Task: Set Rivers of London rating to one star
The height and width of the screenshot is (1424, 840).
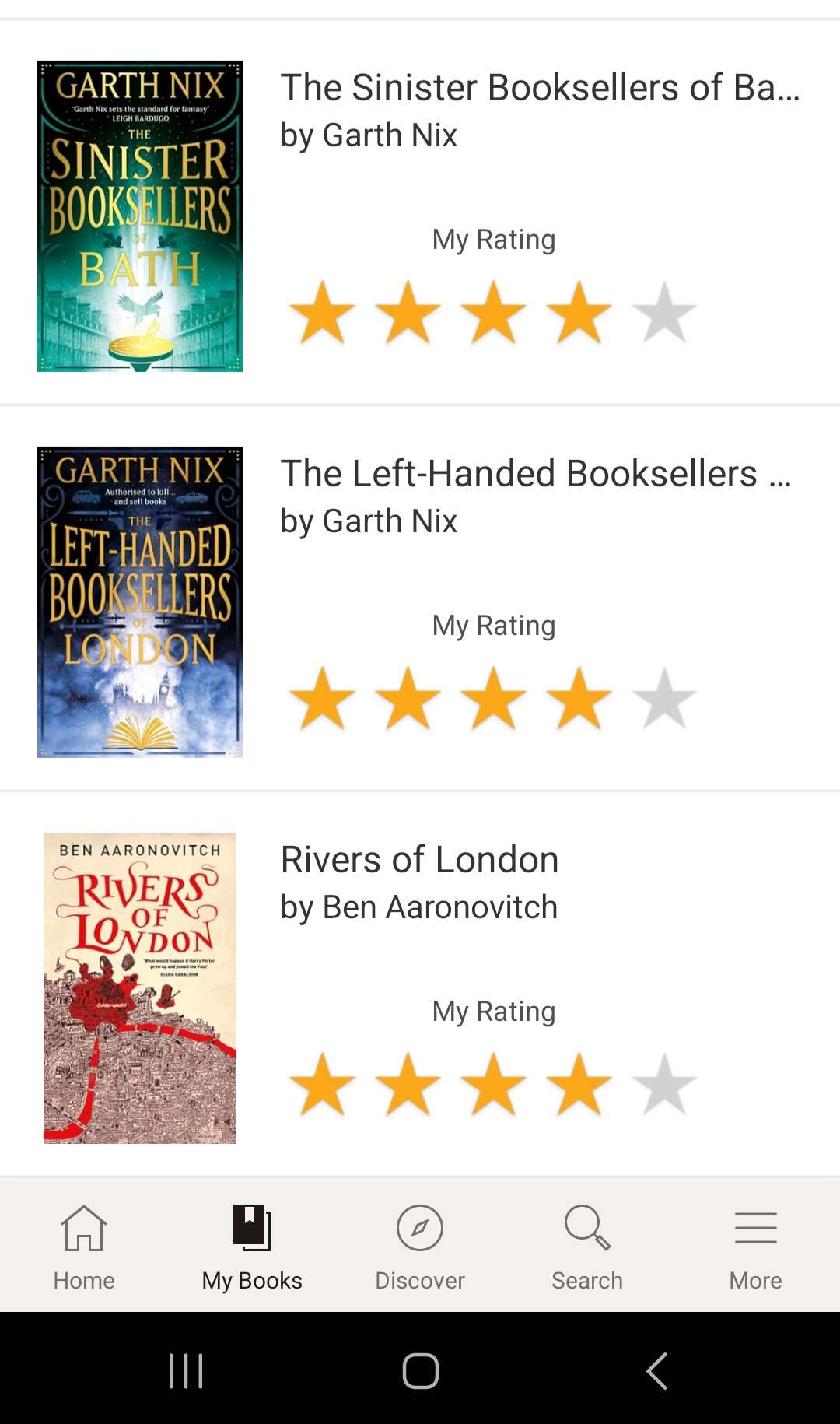Action: [322, 1085]
